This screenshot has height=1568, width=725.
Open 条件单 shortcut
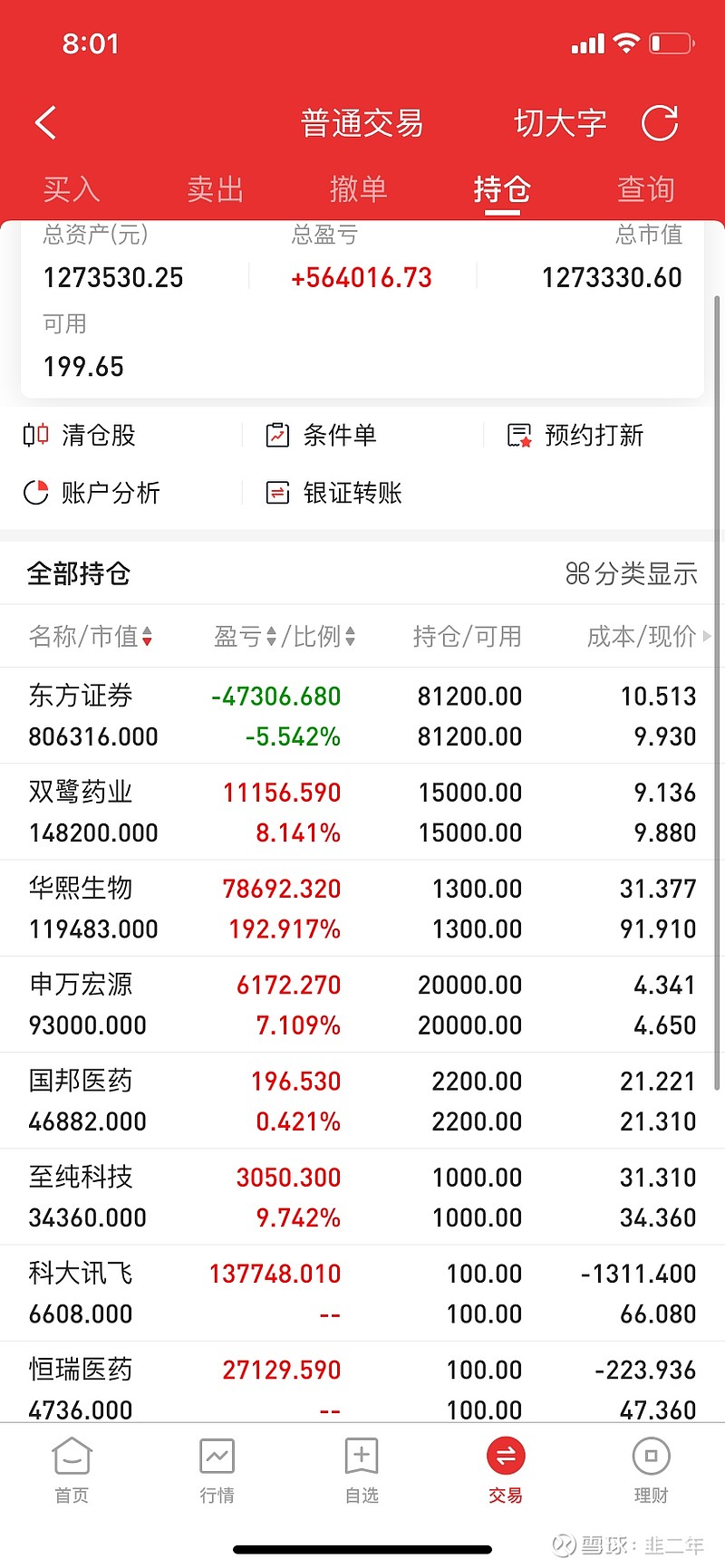[321, 436]
